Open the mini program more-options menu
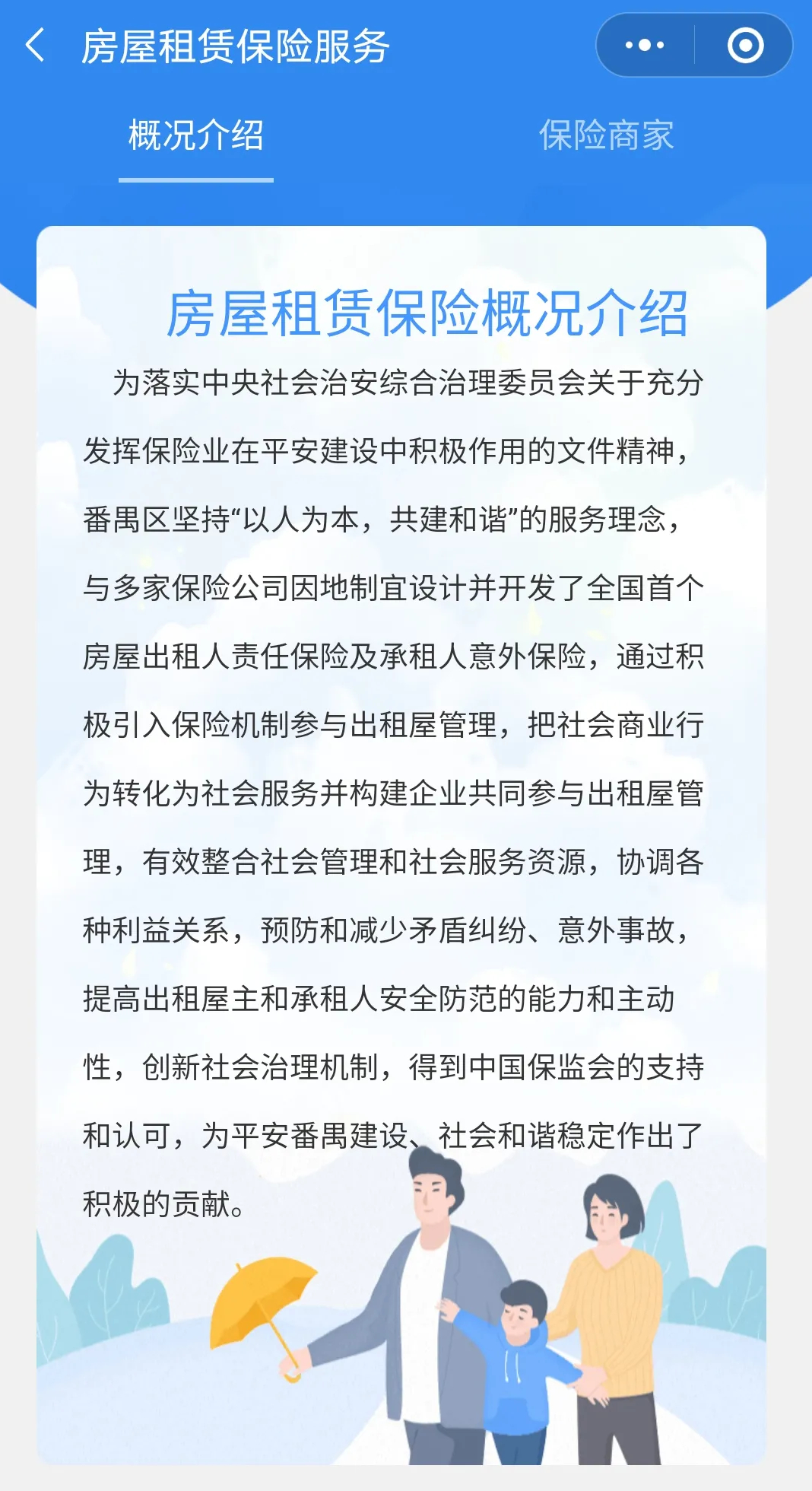This screenshot has height=1491, width=812. tap(645, 46)
